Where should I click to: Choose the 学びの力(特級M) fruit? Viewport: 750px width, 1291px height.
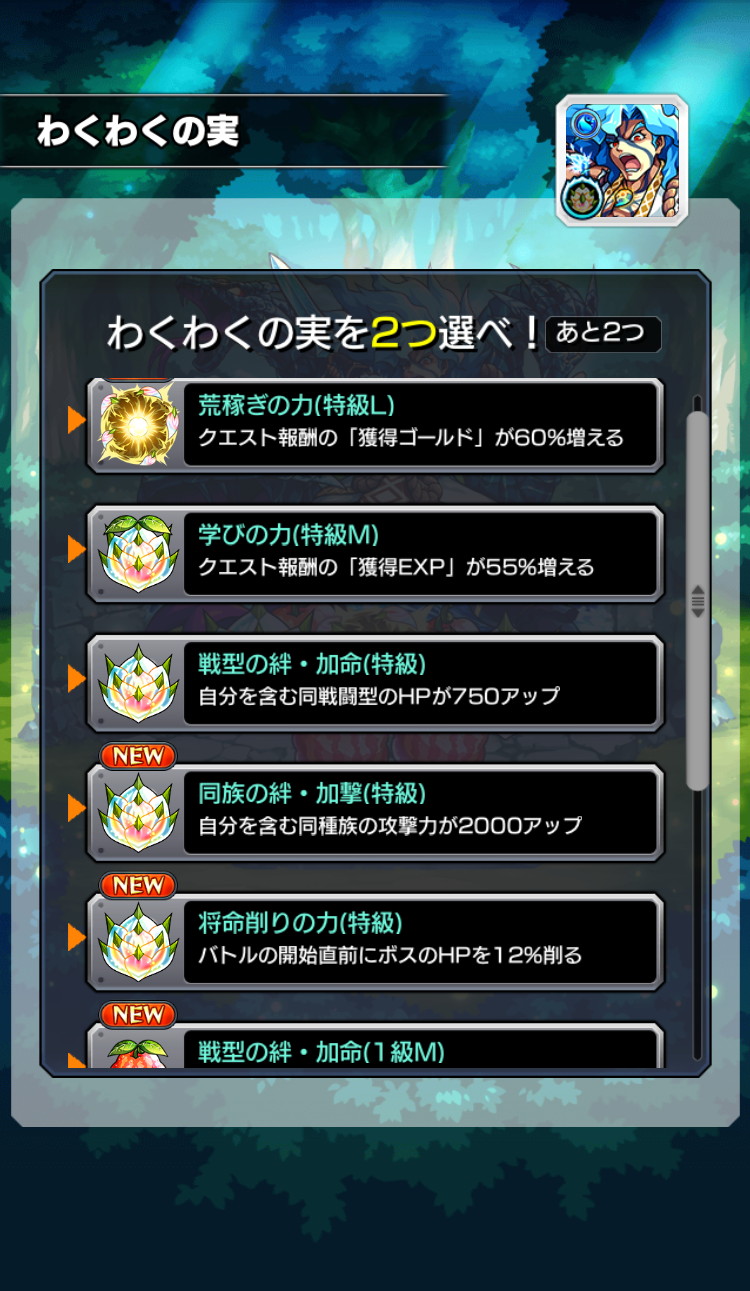[x=375, y=553]
